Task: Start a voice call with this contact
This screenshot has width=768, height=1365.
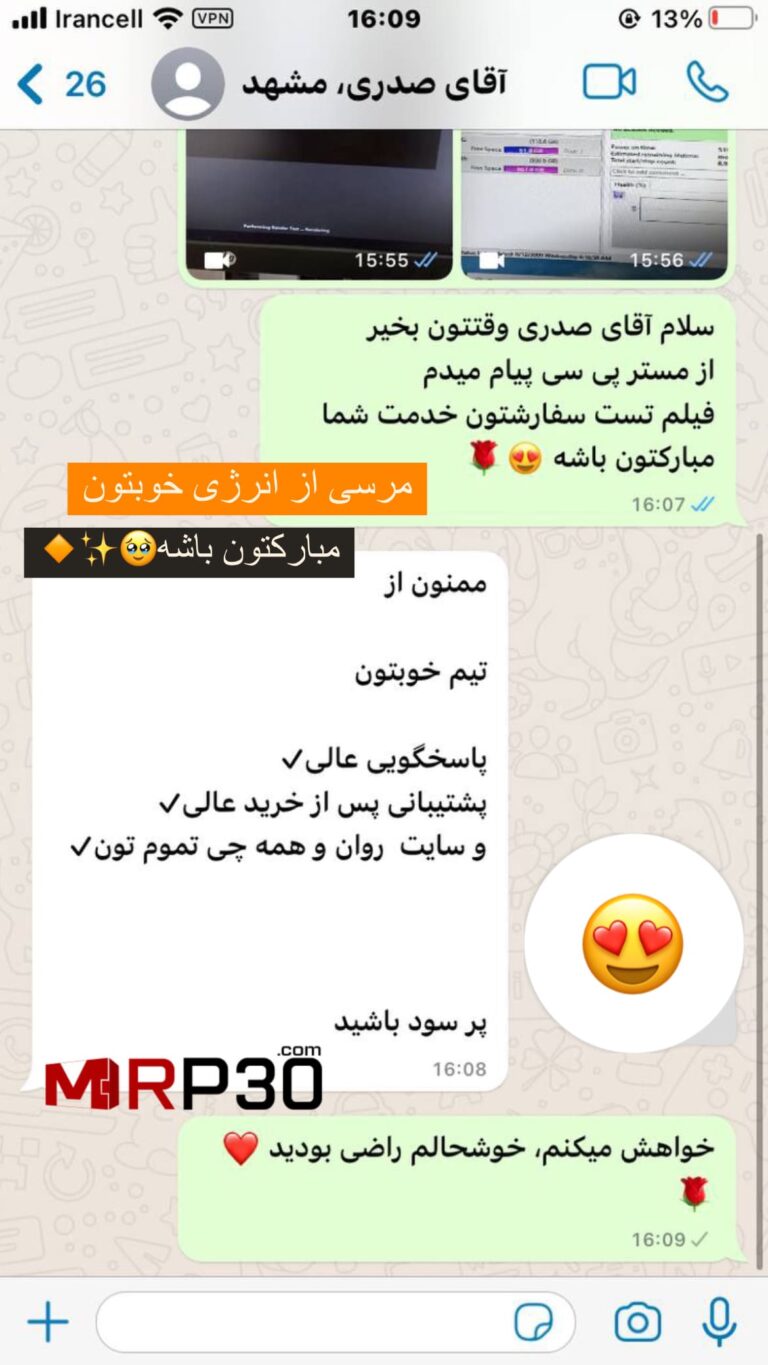Action: tap(706, 83)
